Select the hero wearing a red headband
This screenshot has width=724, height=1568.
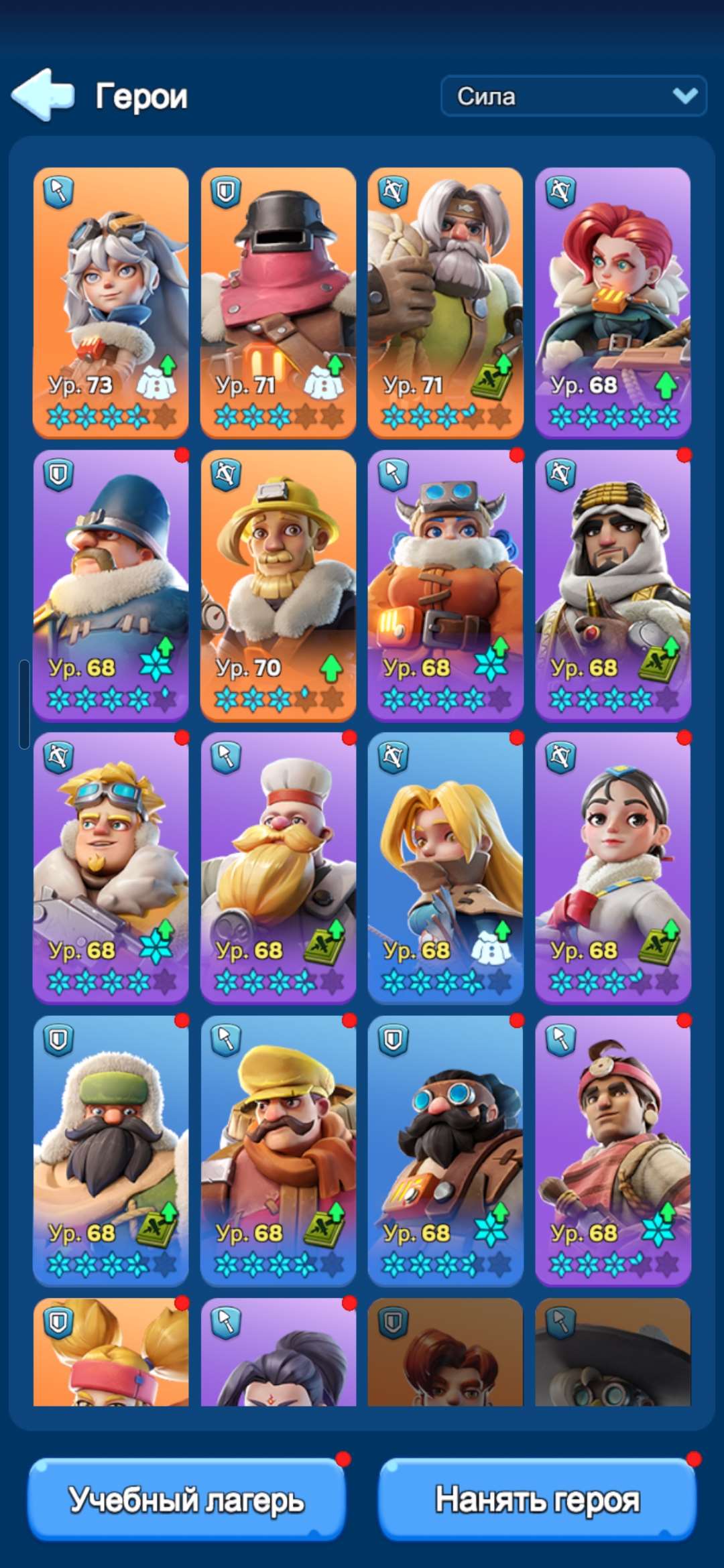pyautogui.click(x=613, y=1151)
